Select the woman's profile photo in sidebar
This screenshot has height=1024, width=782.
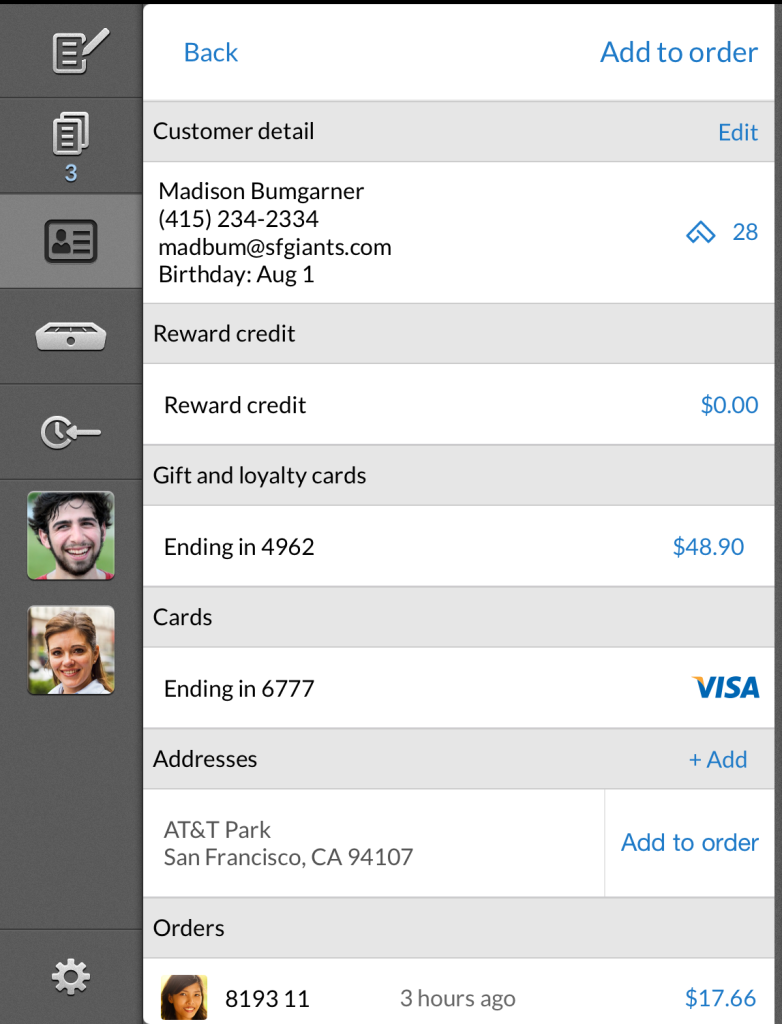click(71, 650)
